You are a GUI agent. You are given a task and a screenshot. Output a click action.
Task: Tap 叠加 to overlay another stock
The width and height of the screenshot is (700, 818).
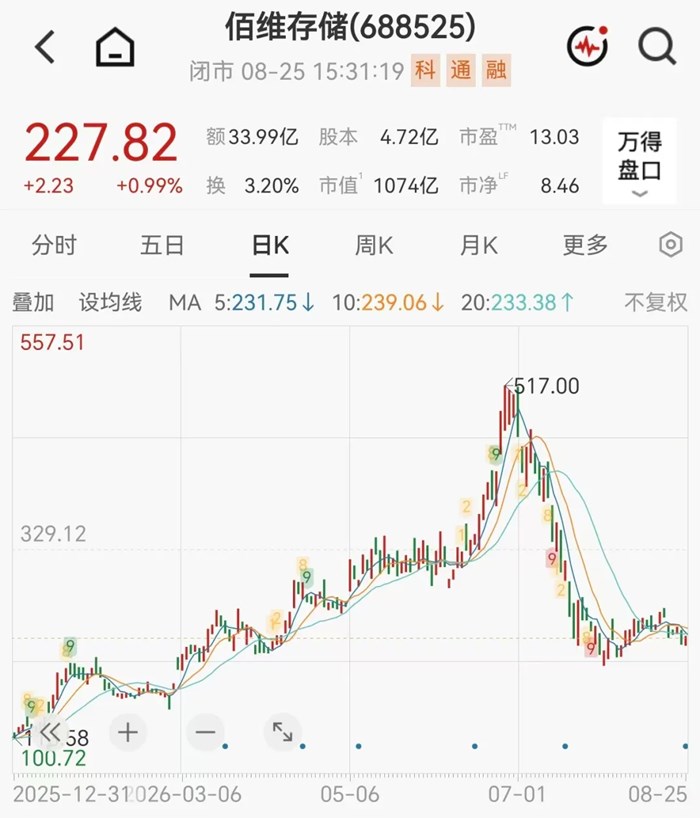coord(33,303)
